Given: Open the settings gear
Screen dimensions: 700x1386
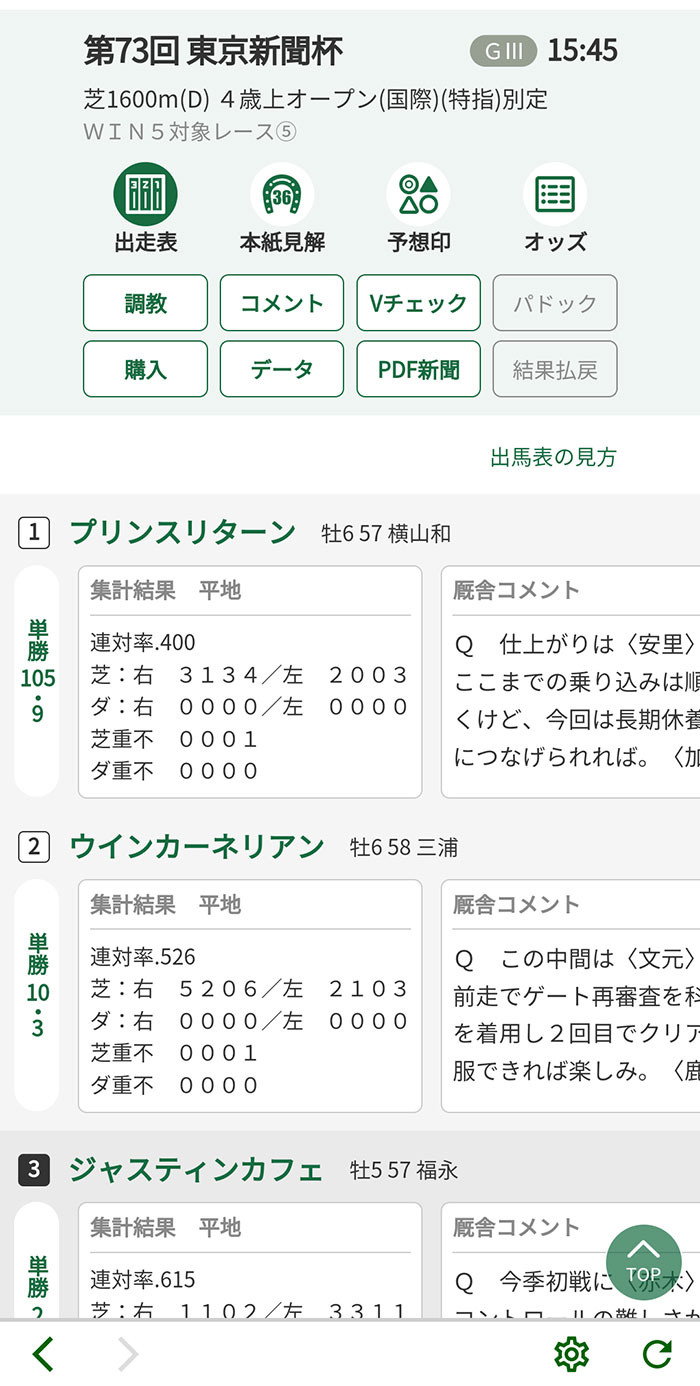Looking at the screenshot, I should 571,1354.
